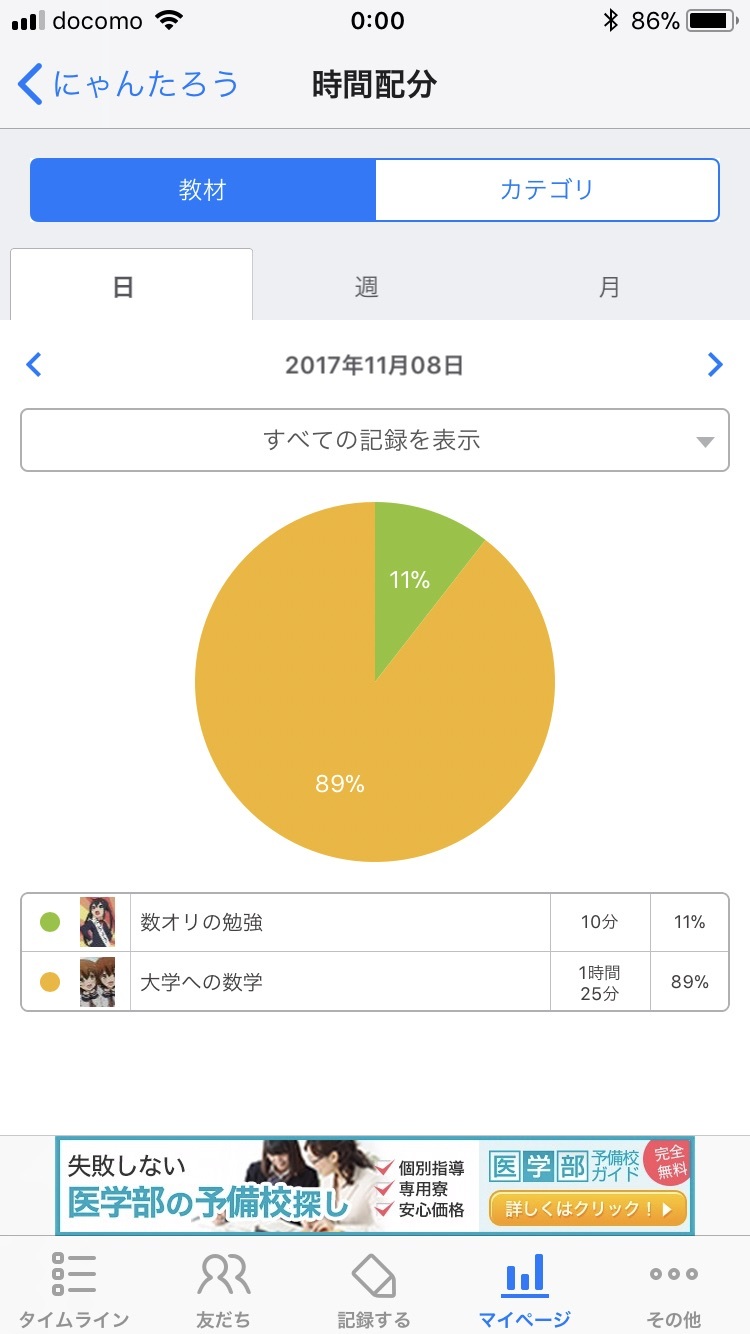Open the 数オリの勉強 row
The image size is (750, 1334).
click(375, 922)
